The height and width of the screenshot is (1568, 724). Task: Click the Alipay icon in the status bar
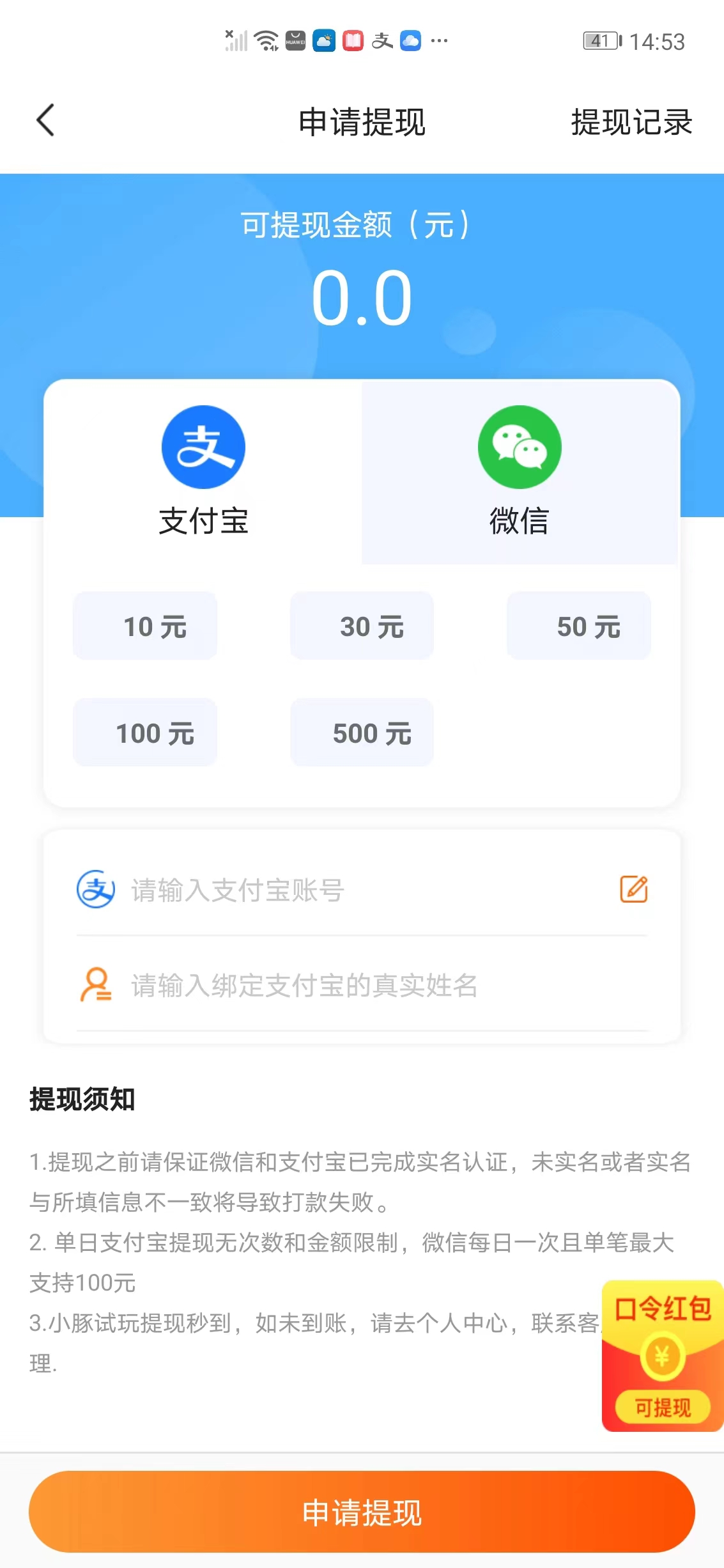(380, 42)
